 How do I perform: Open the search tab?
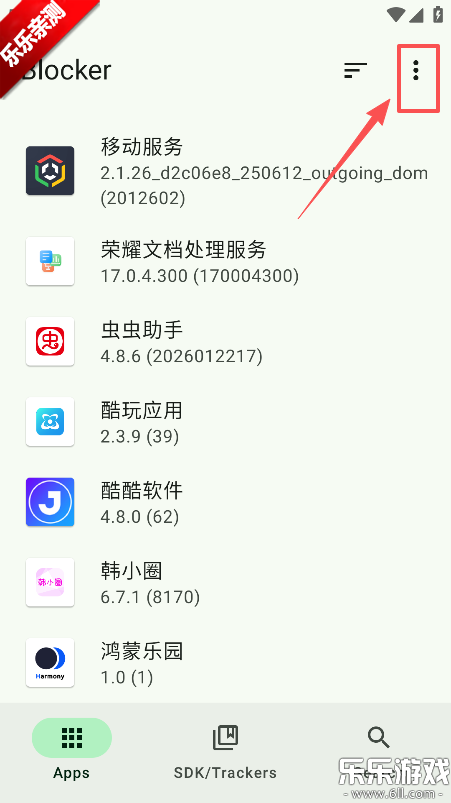pyautogui.click(x=379, y=749)
